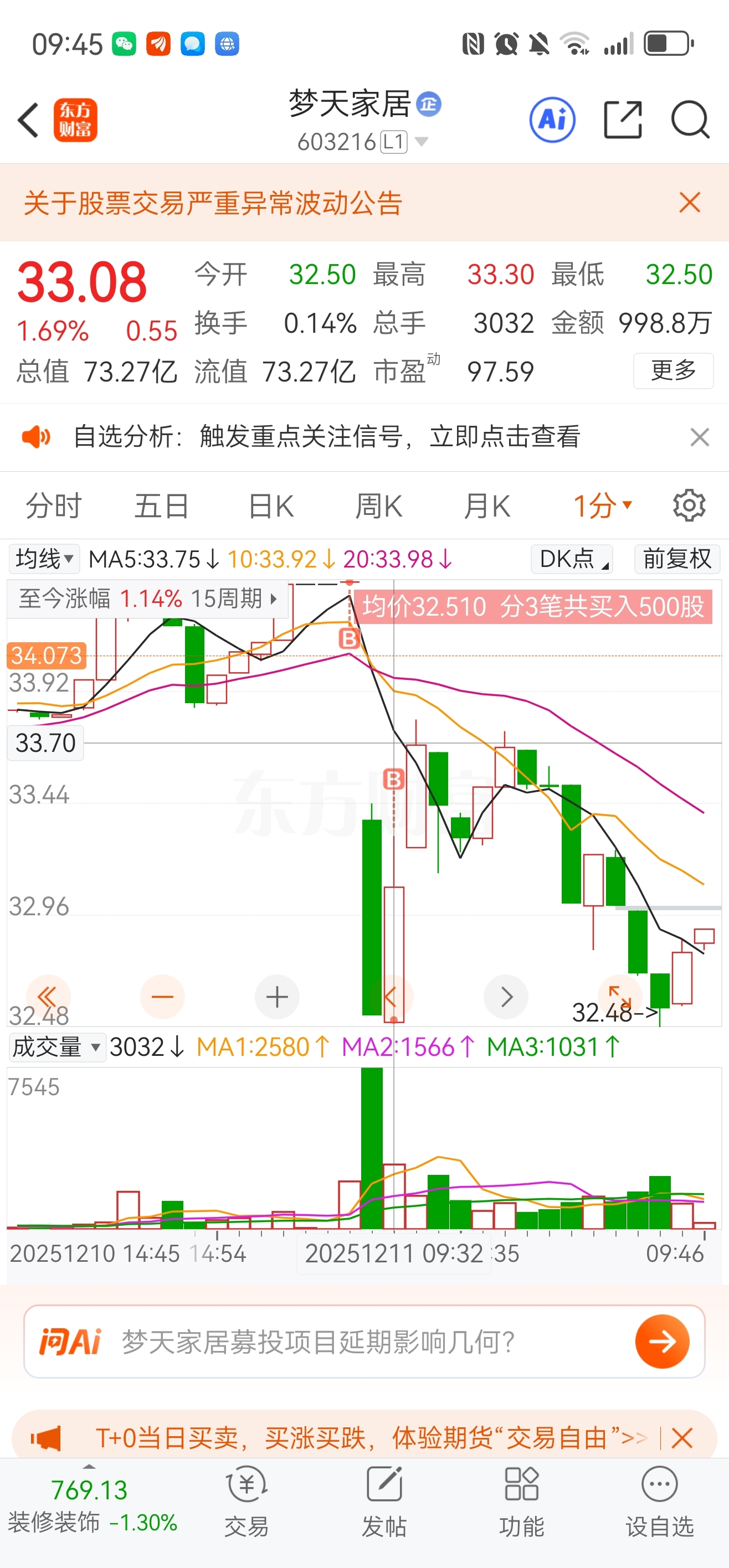729x1568 pixels.
Task: Open the 交易 trade tab
Action: click(246, 1500)
